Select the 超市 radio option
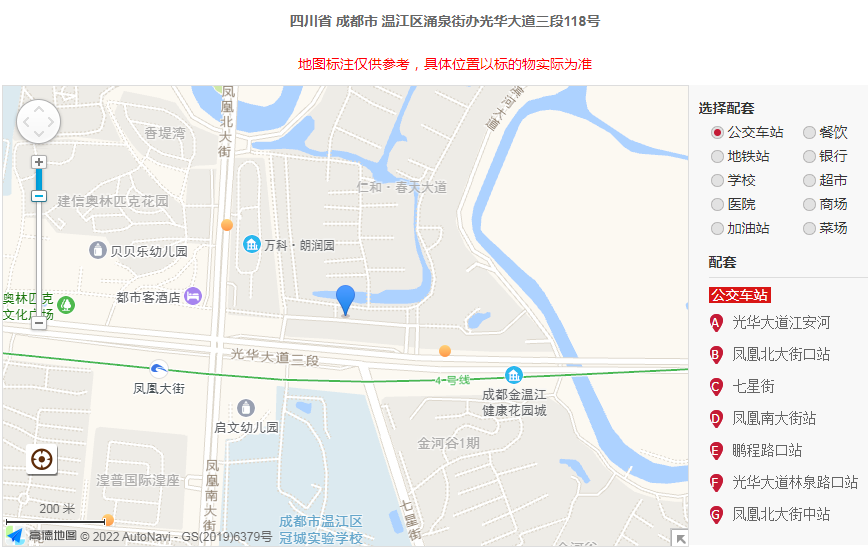 pos(809,180)
